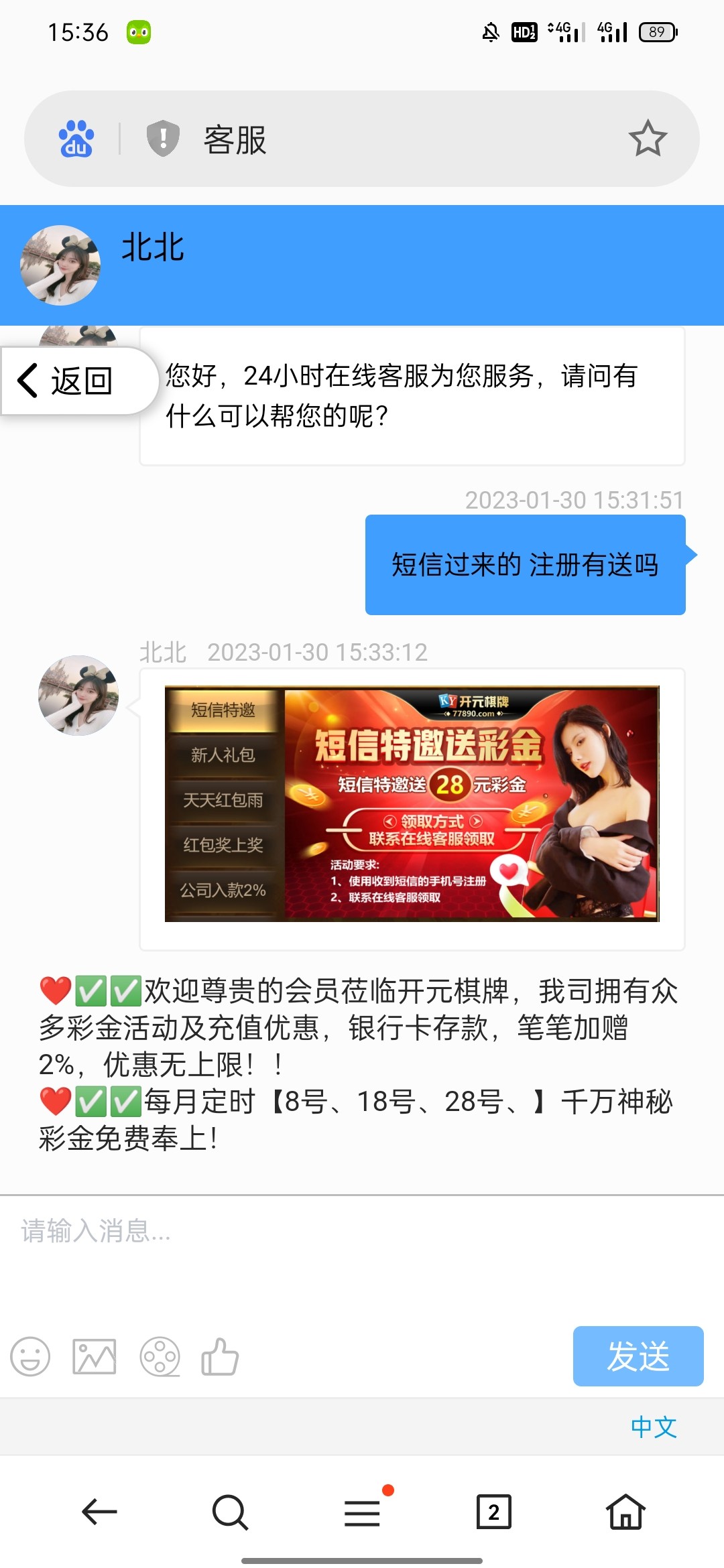Image resolution: width=724 pixels, height=1568 pixels.
Task: Open the 短信特邀送彩金 promo image
Action: (x=412, y=803)
